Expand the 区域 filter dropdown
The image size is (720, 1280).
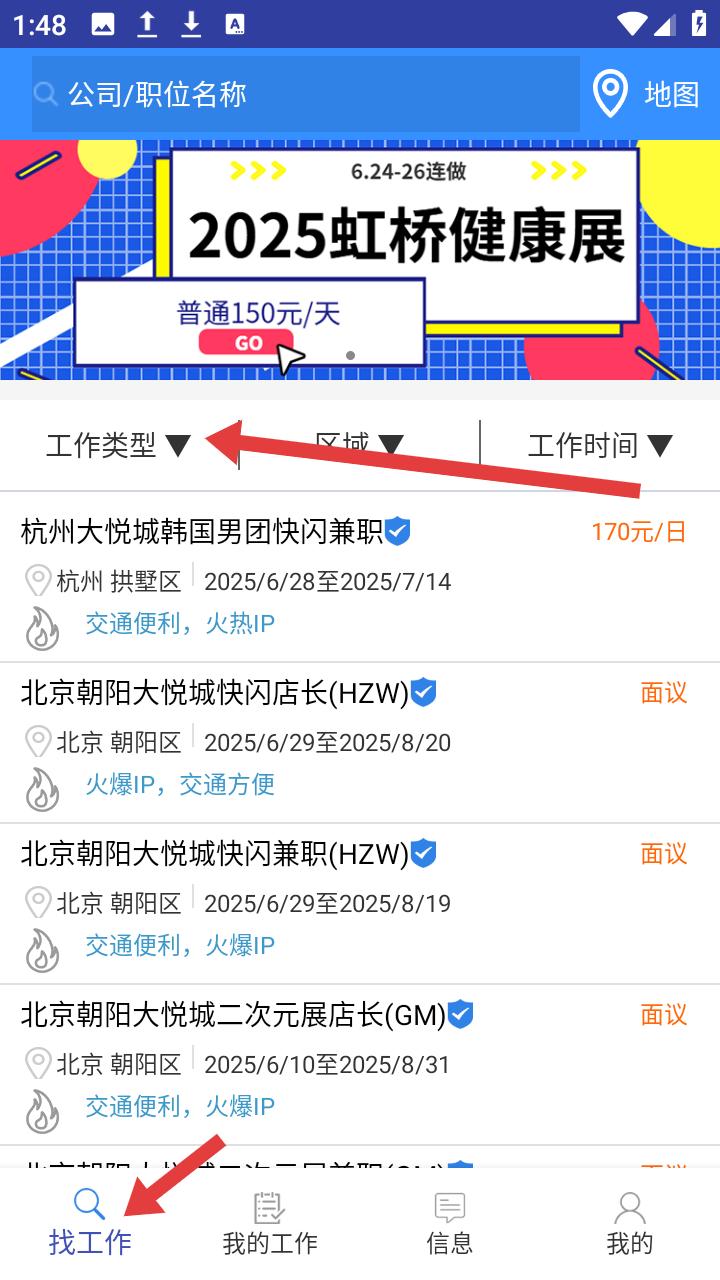click(x=359, y=445)
